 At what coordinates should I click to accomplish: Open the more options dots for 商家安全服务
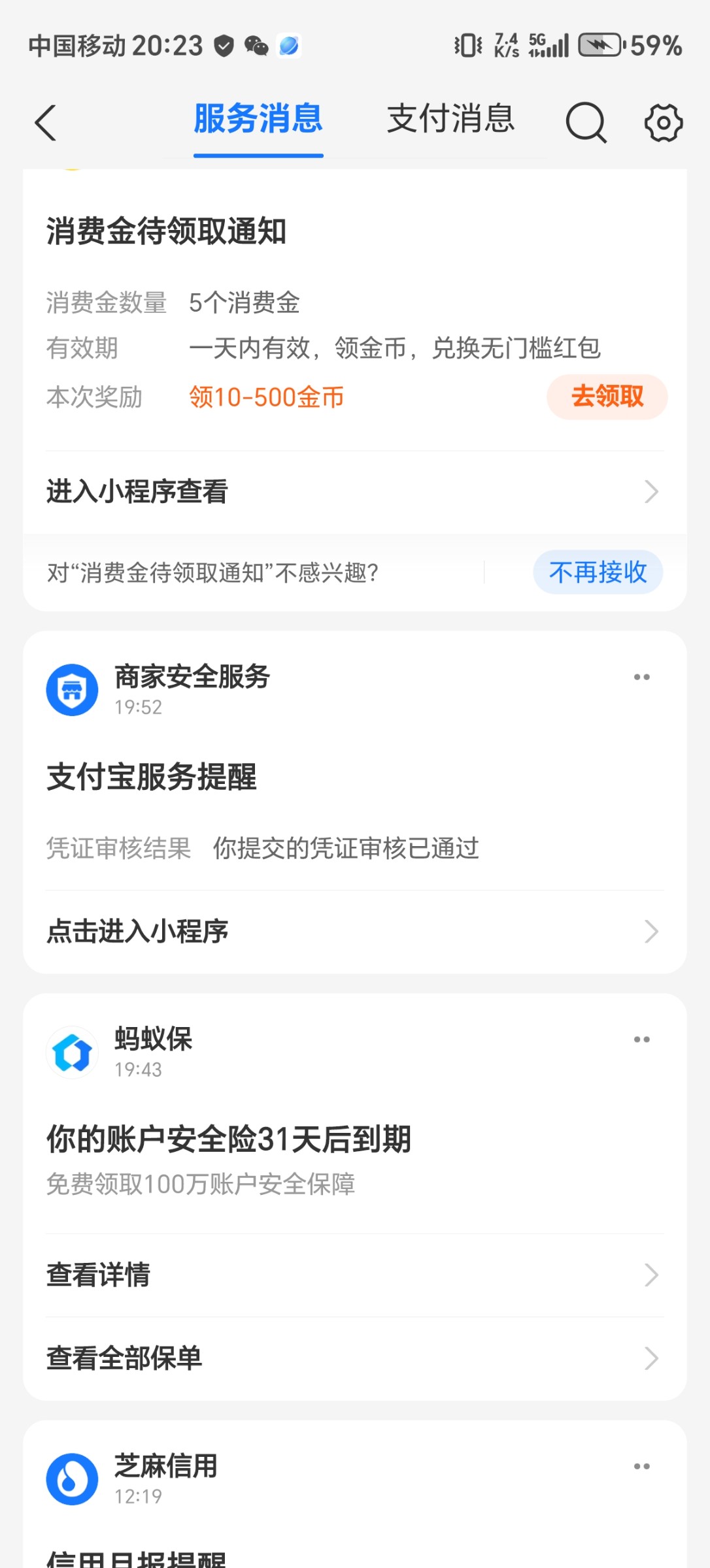click(641, 677)
